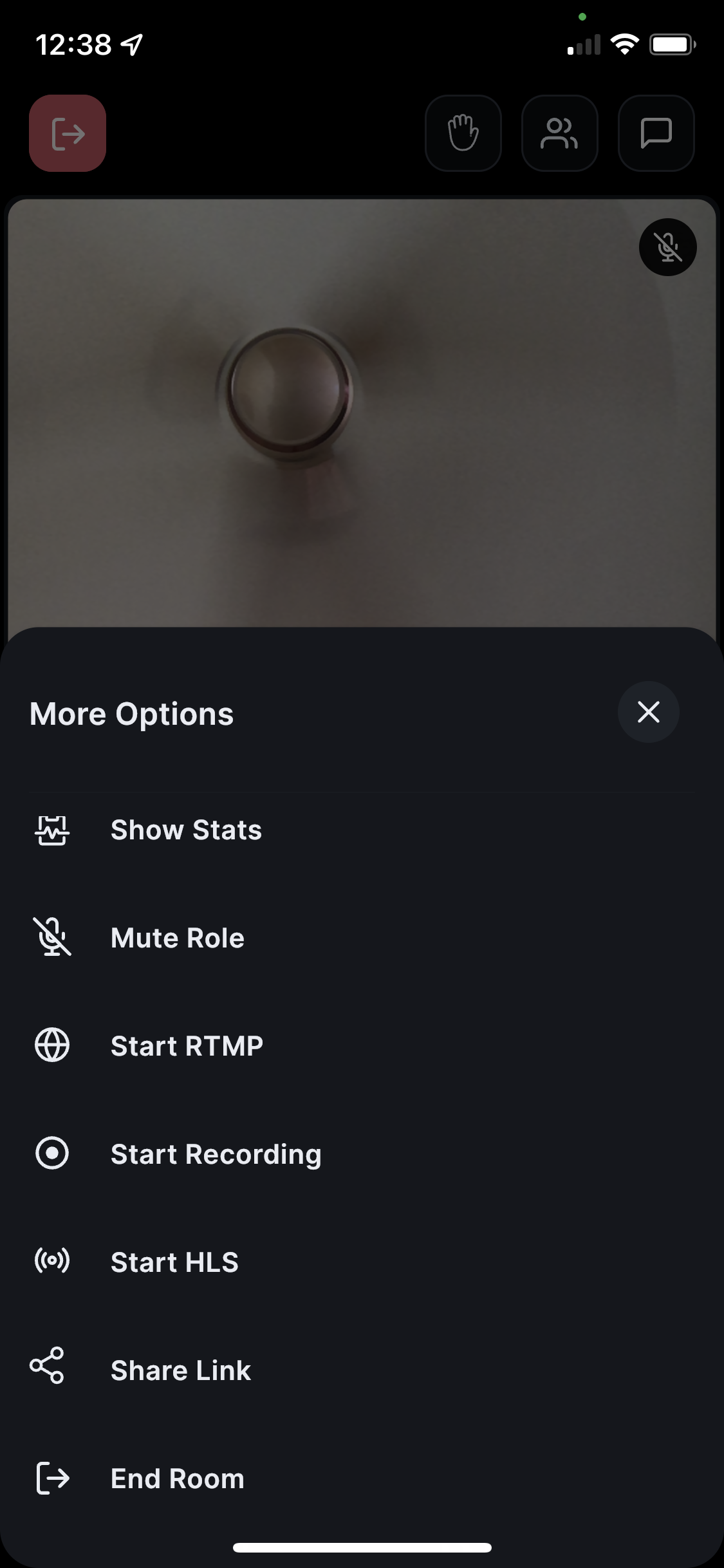Open the participants list icon
Image resolution: width=724 pixels, height=1568 pixels.
point(559,133)
